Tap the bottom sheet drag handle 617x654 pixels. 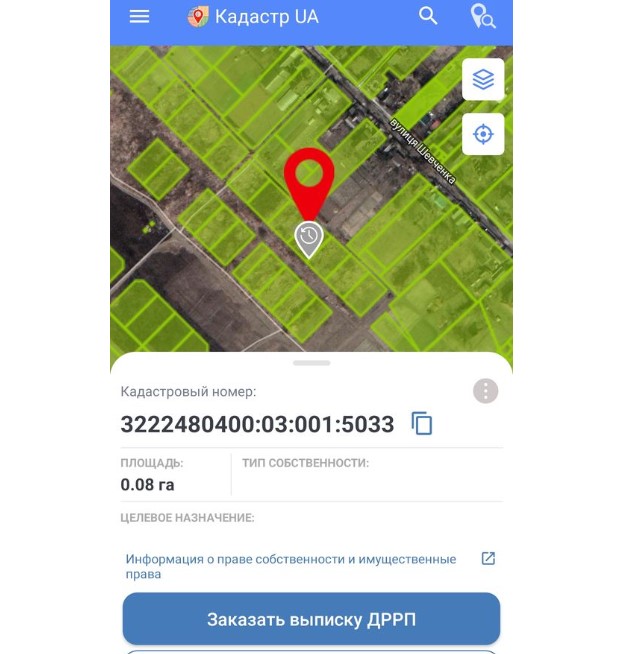pos(311,363)
